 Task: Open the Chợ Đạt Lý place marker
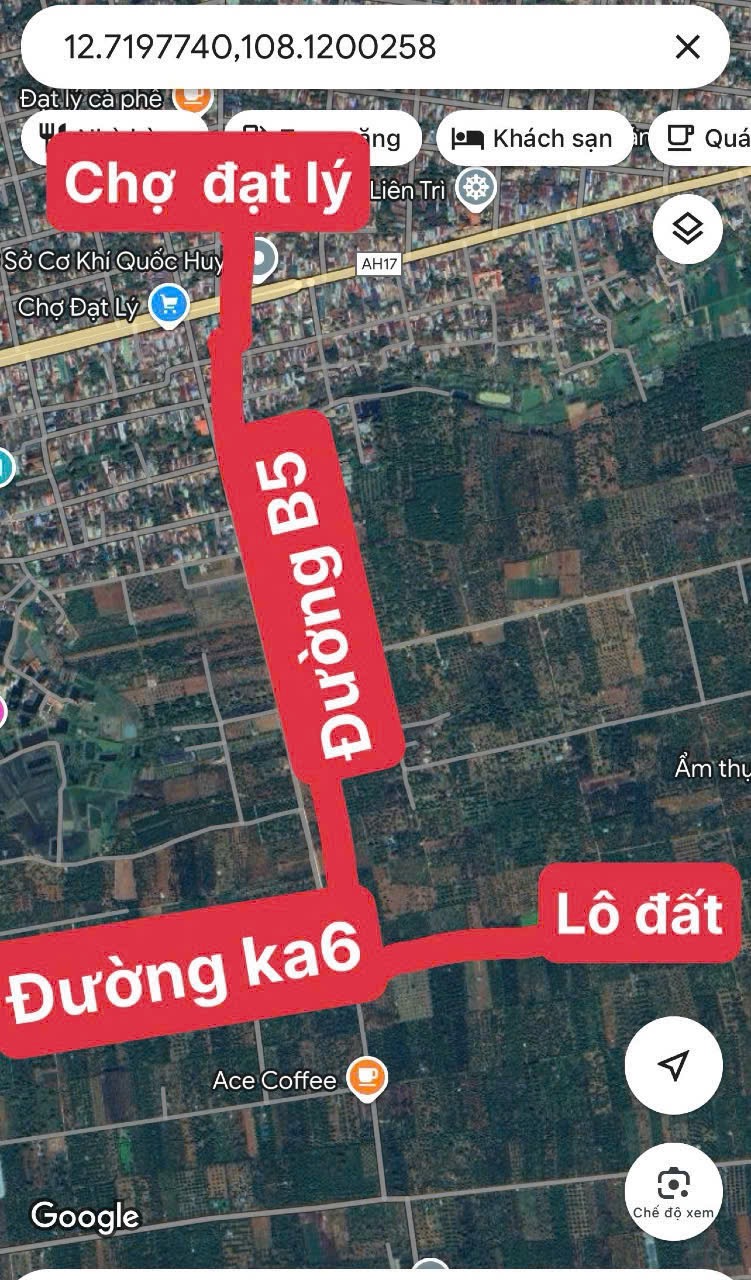click(x=169, y=305)
